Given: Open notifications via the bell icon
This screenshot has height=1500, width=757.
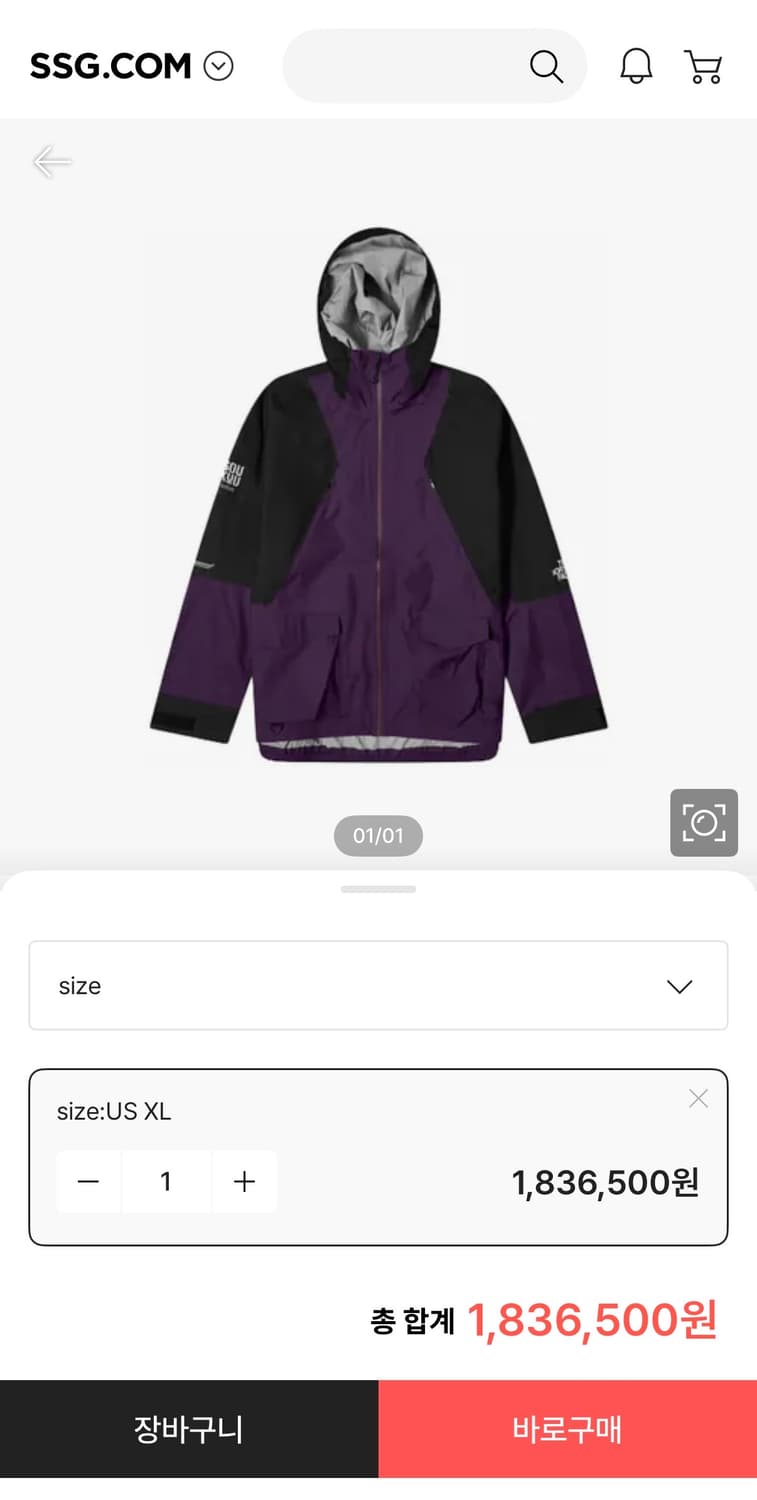Looking at the screenshot, I should pyautogui.click(x=636, y=66).
